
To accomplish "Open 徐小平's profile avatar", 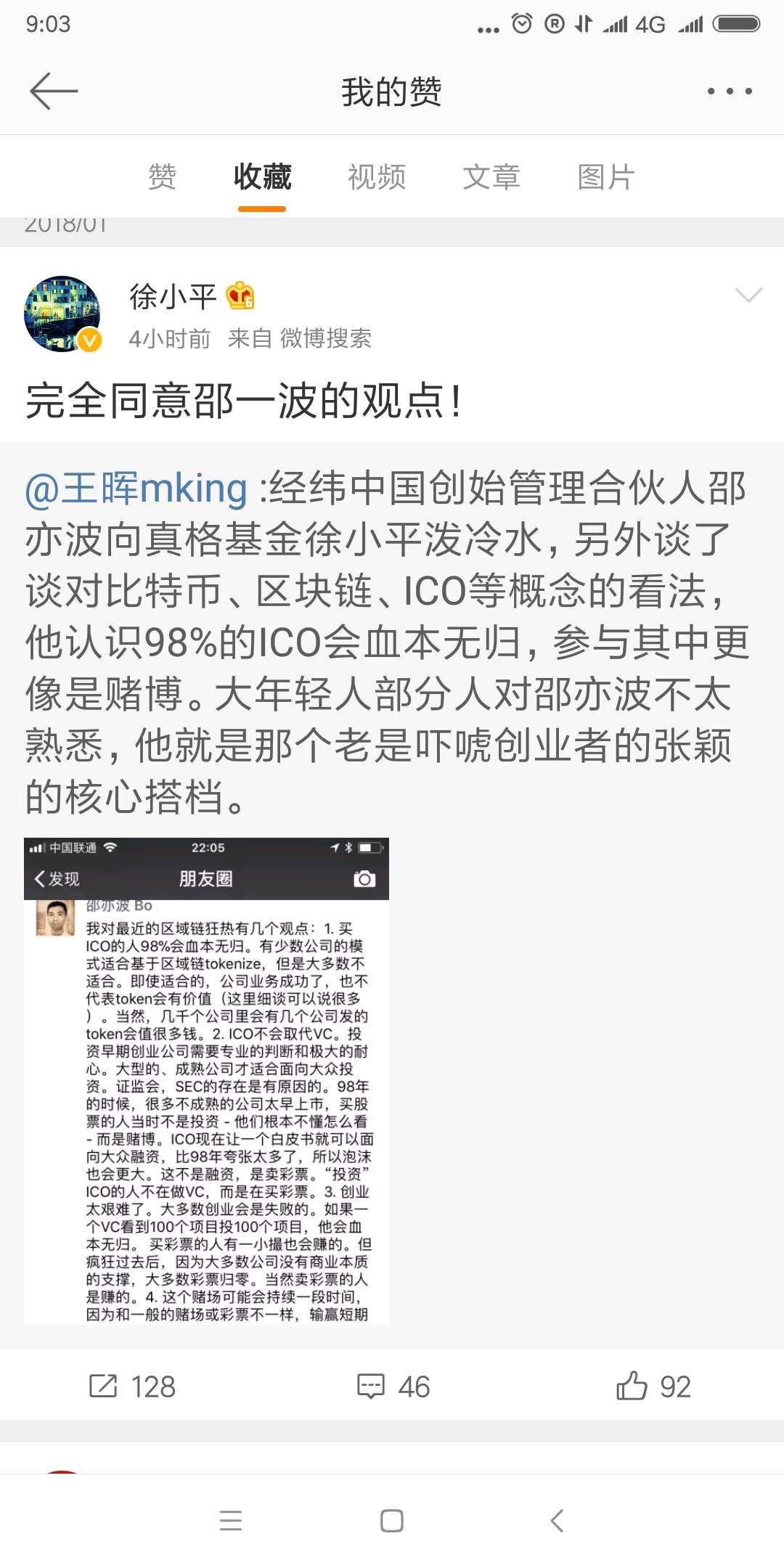I will click(x=62, y=314).
